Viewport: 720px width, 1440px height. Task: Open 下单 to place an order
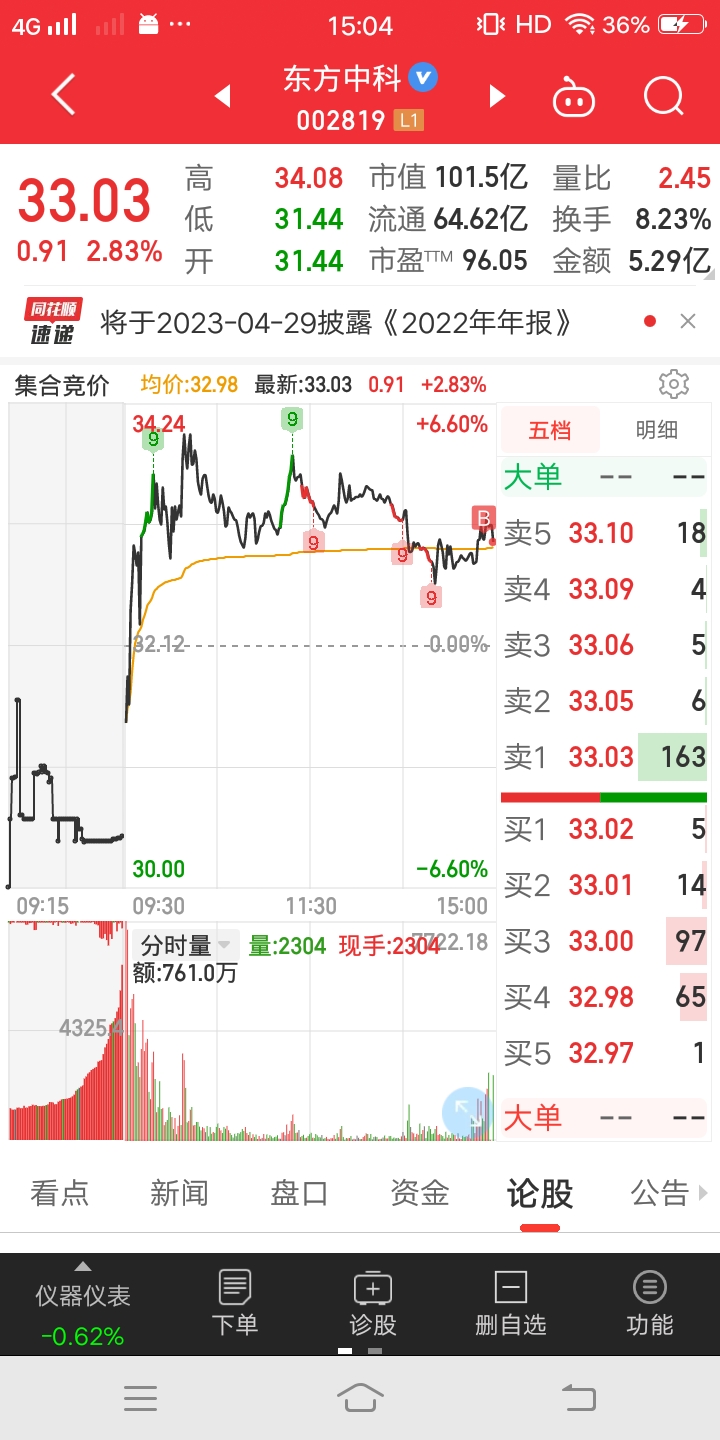point(235,1303)
